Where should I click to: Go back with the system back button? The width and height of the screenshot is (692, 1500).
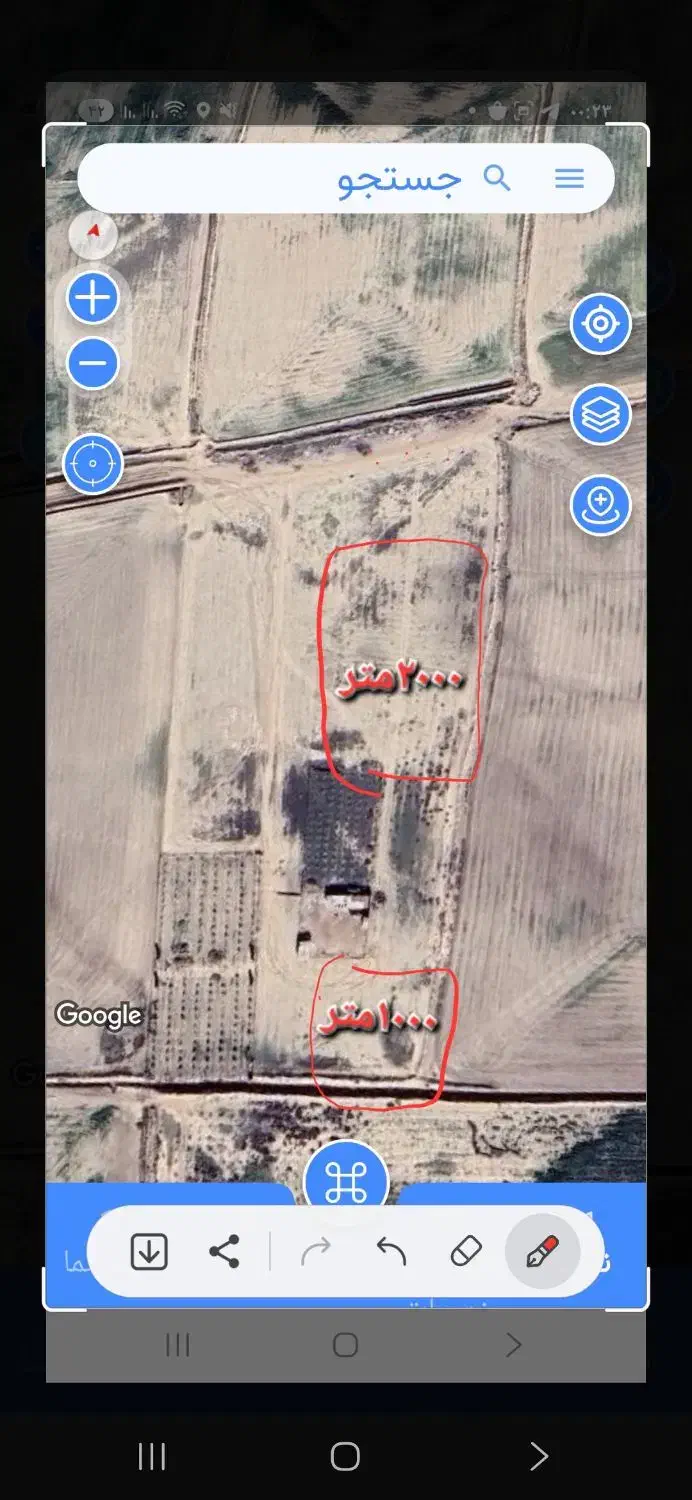(538, 1456)
